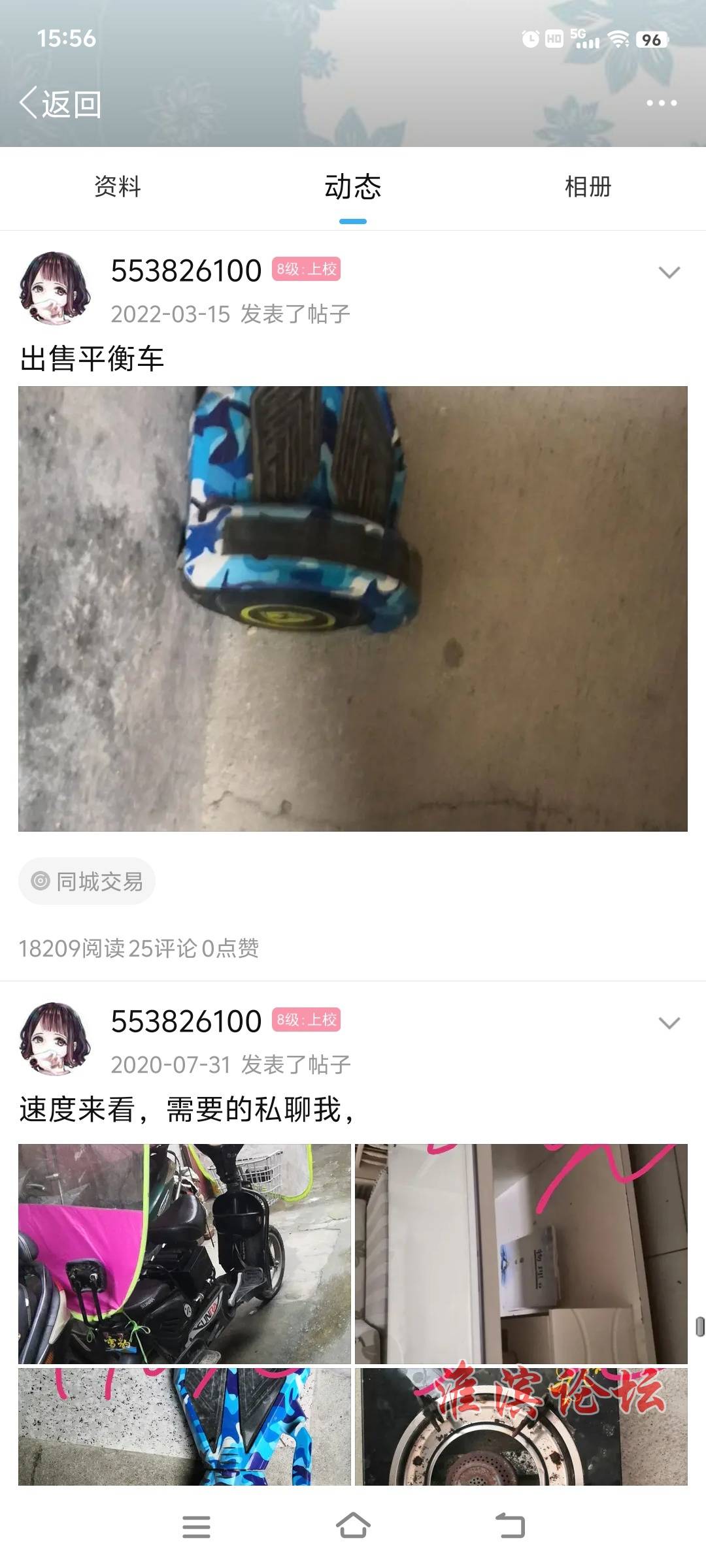Screen dimensions: 706x1568
Task: Go back using the 返回 button
Action: (60, 104)
